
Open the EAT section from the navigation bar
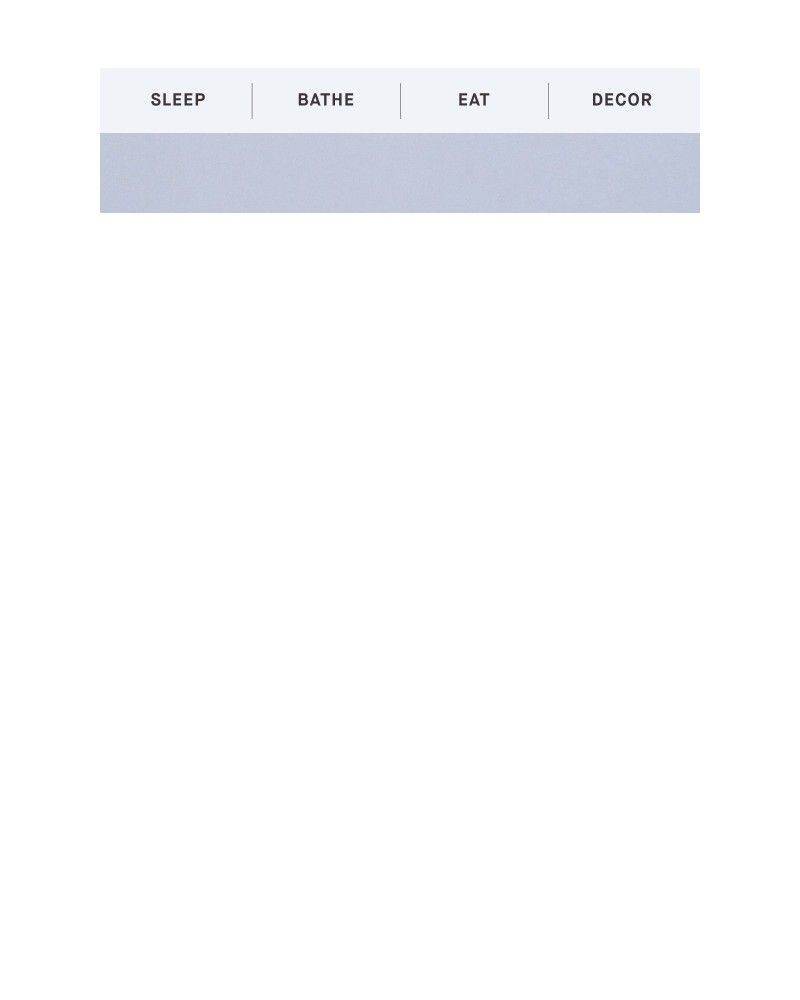(473, 99)
